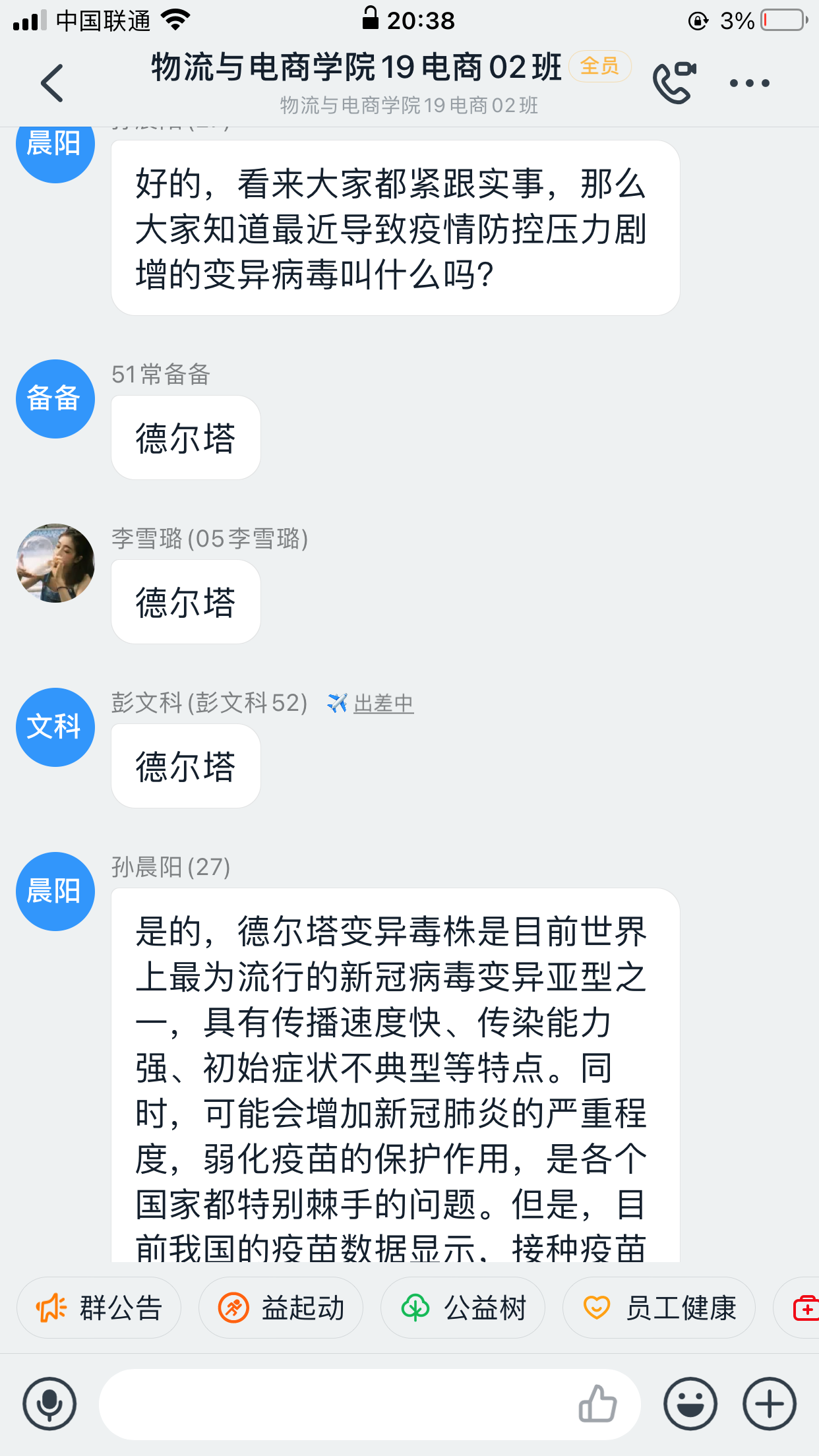This screenshot has height=1456, width=819.
Task: Open the emoji picker
Action: (x=690, y=1404)
